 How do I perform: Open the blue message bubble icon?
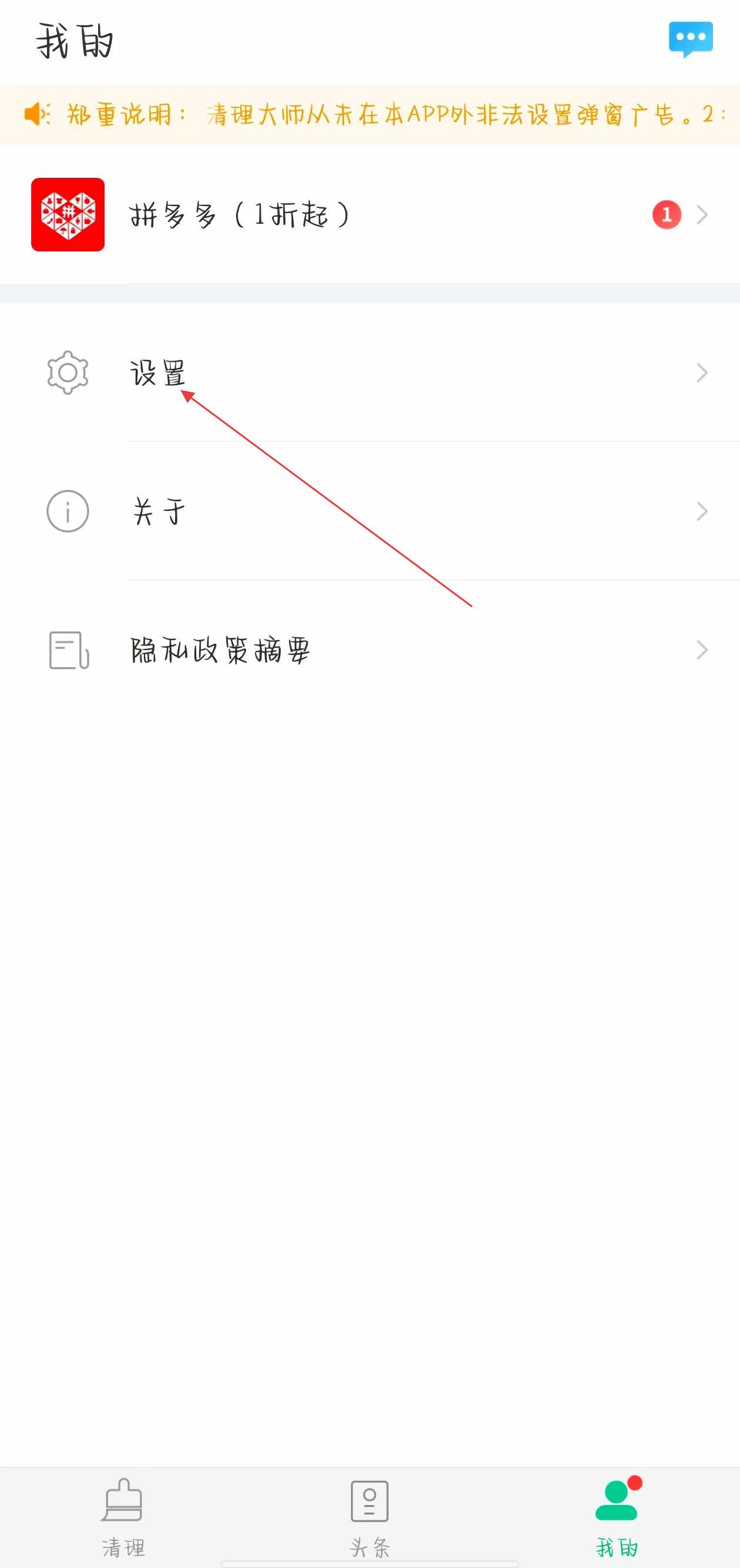tap(690, 39)
